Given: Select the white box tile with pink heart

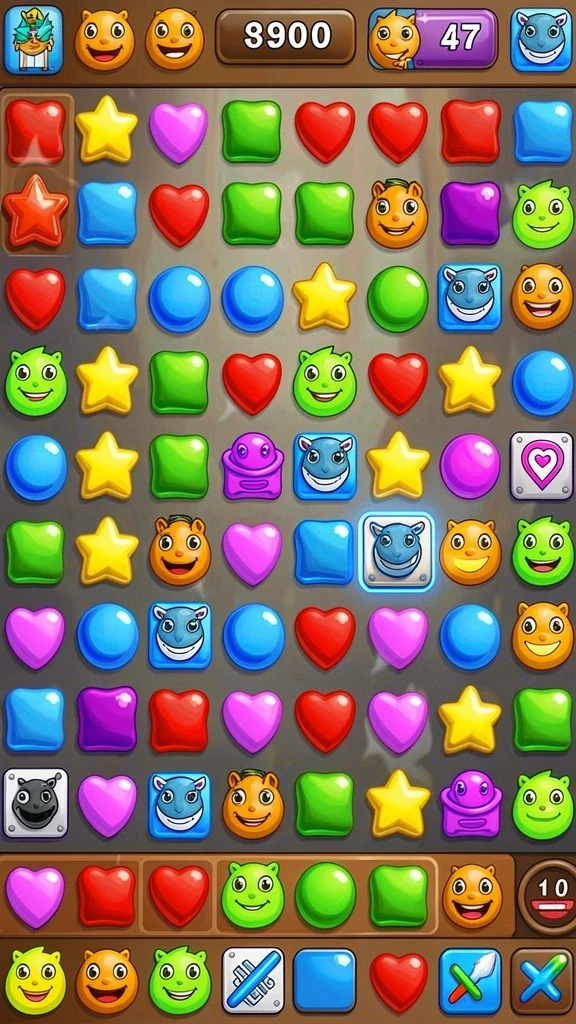Looking at the screenshot, I should pos(541,466).
